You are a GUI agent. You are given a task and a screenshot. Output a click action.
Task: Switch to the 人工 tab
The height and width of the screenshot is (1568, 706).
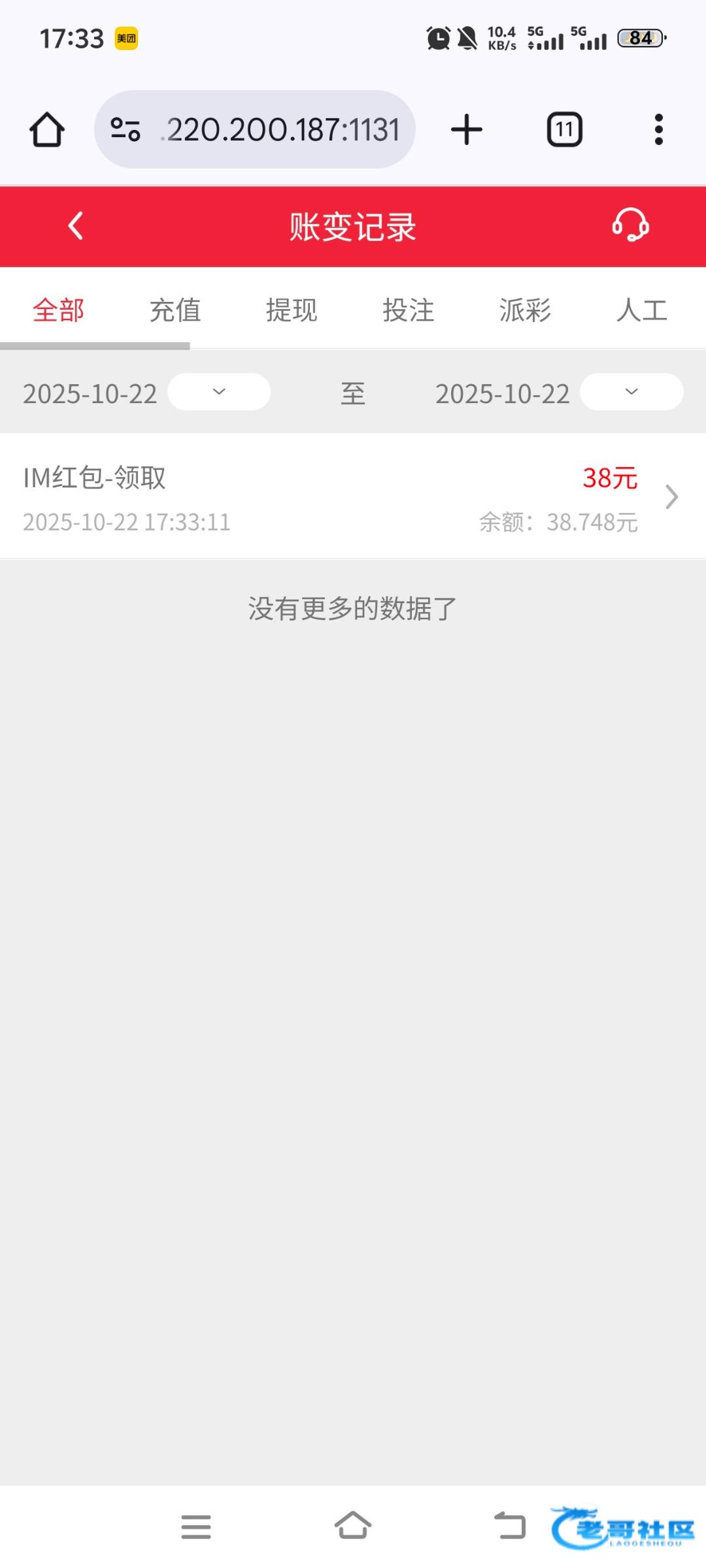tap(642, 310)
